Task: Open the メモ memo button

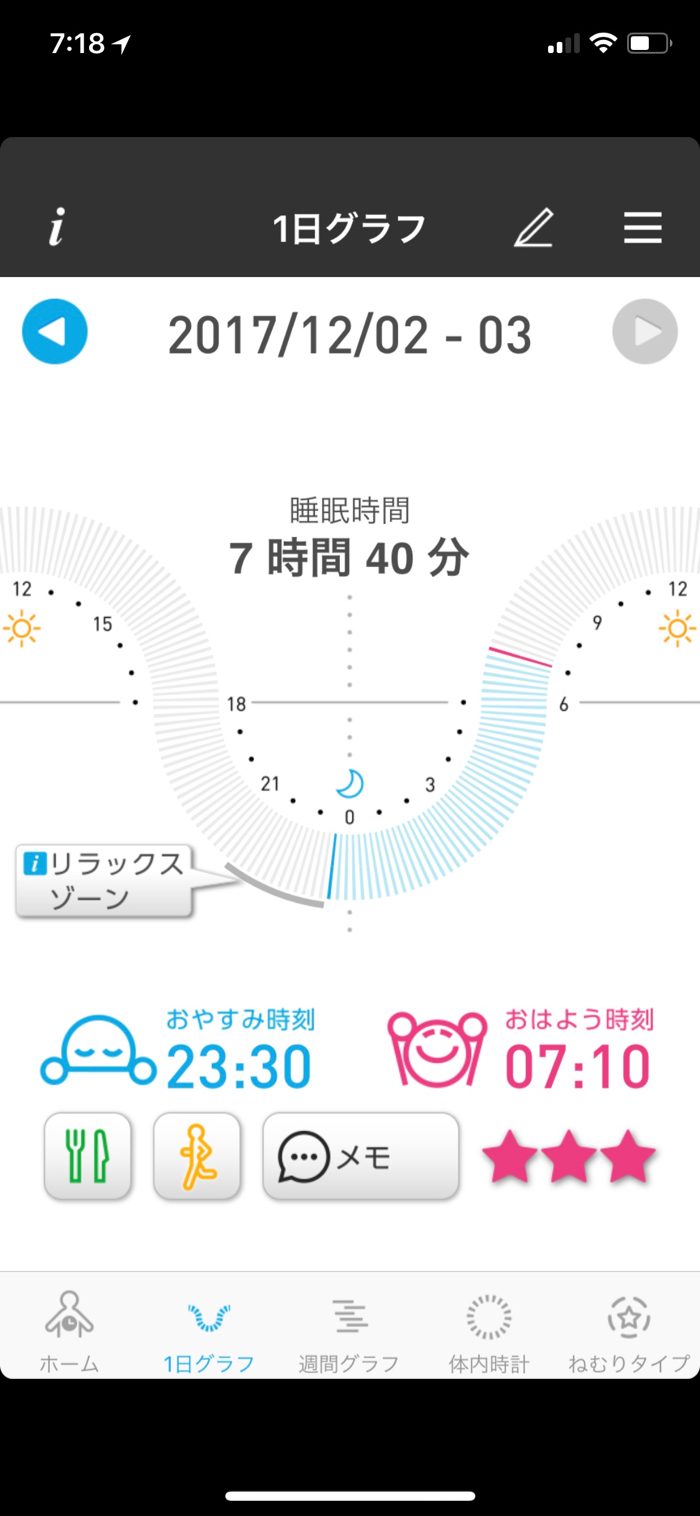Action: [360, 1155]
